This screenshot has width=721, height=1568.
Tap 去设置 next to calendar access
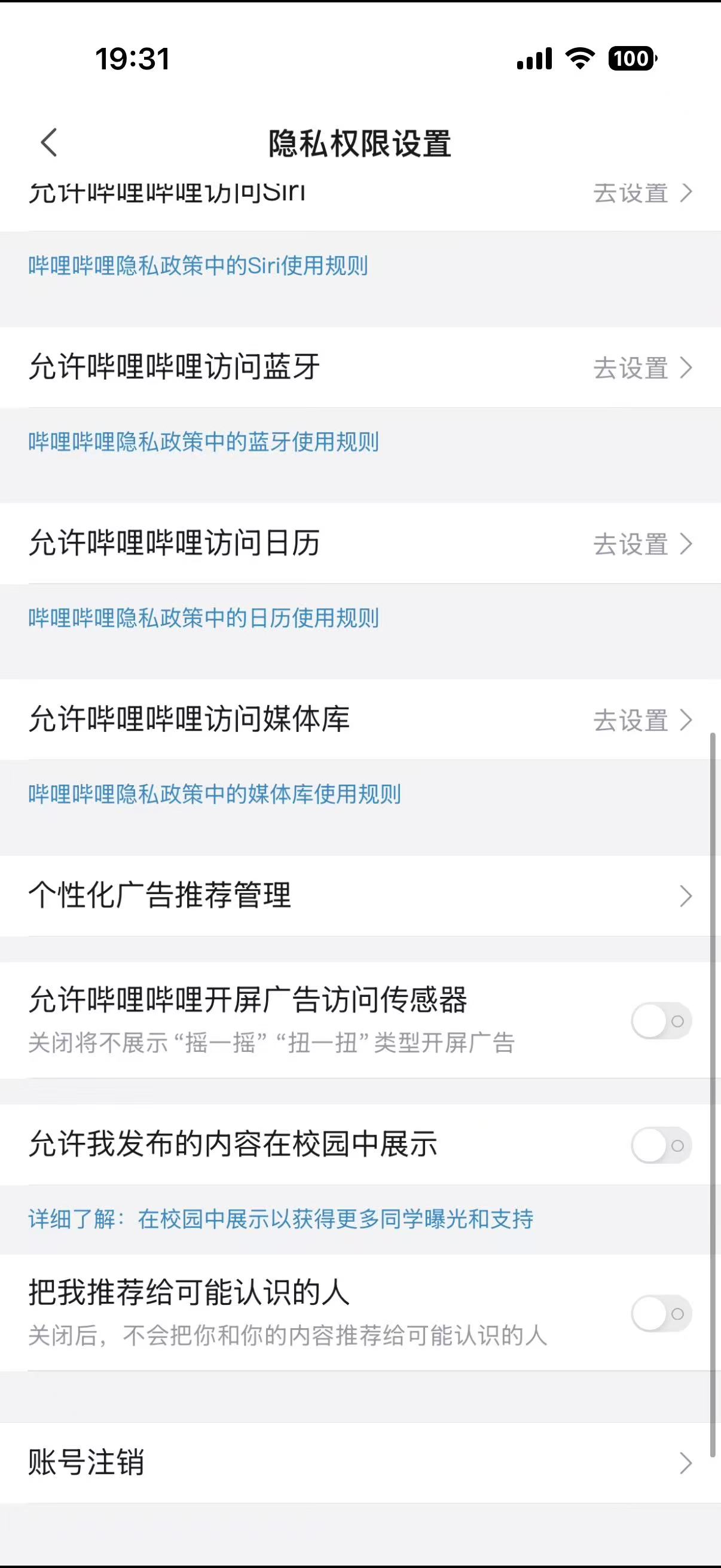pos(630,544)
